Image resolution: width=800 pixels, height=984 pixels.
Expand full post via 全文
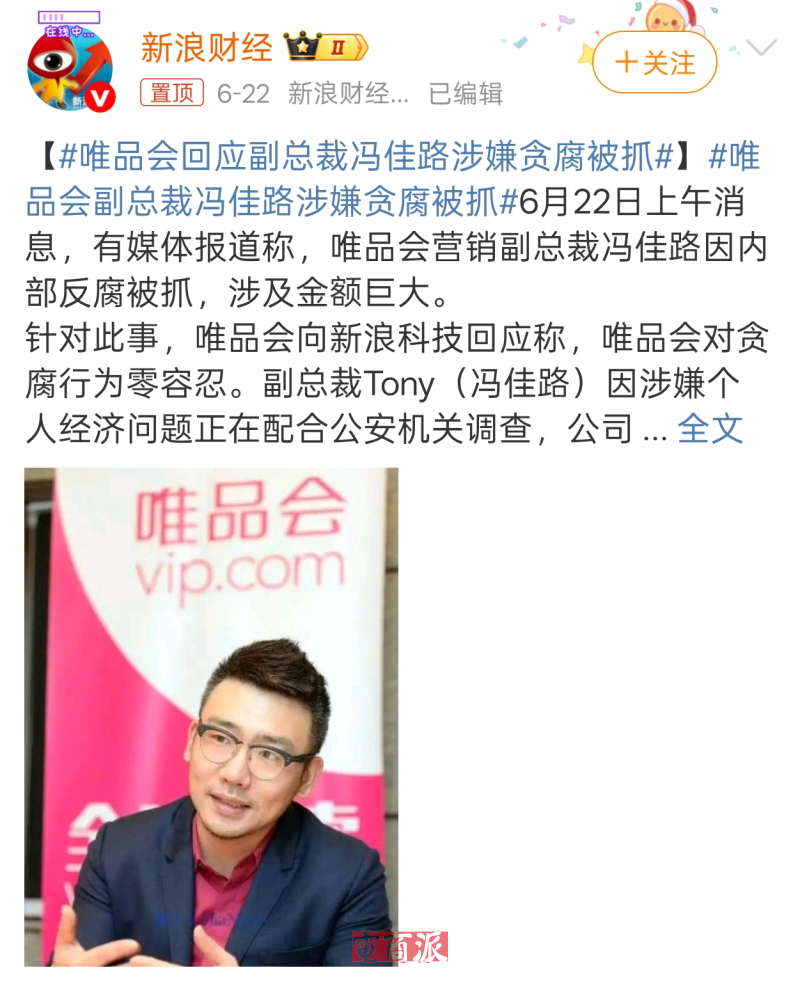[x=710, y=429]
